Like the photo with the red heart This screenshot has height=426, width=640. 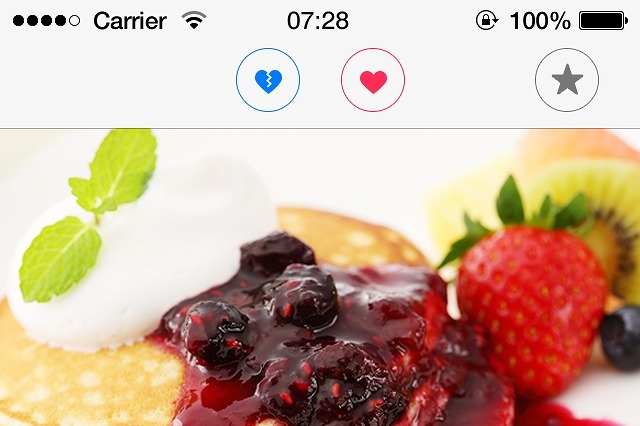tap(373, 80)
